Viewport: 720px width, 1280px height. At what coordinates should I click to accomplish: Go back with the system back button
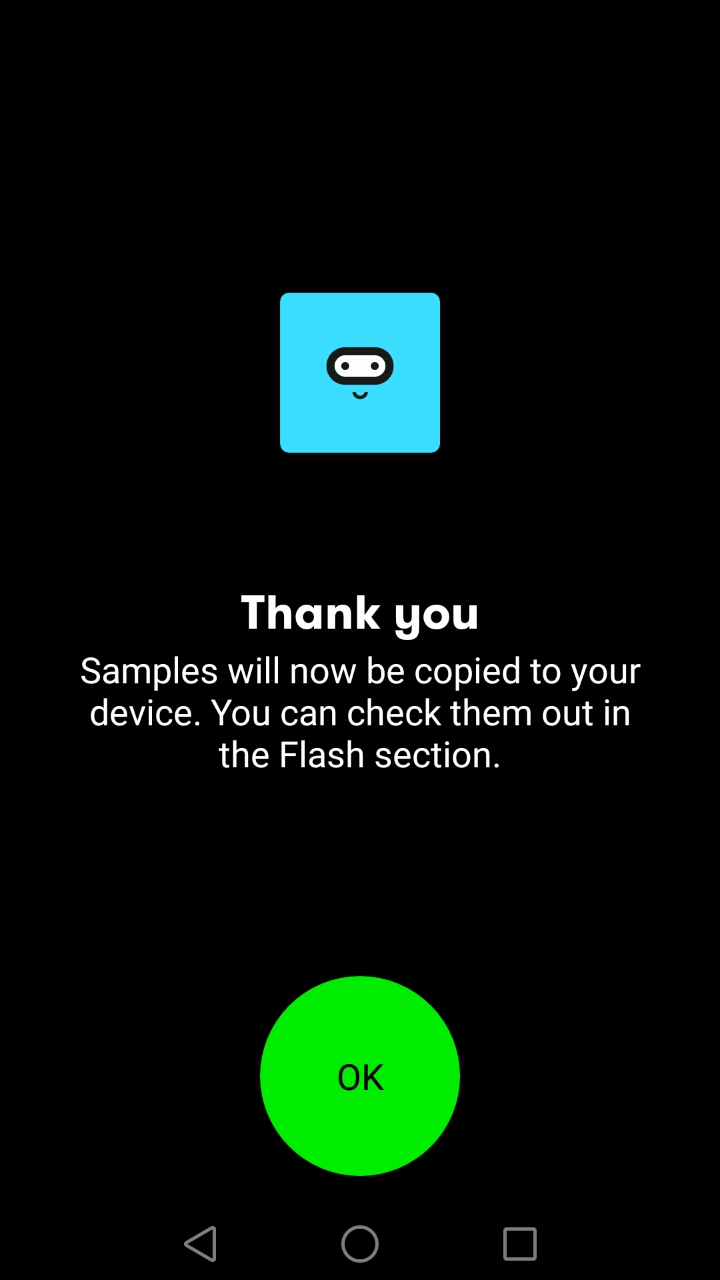tap(200, 1244)
